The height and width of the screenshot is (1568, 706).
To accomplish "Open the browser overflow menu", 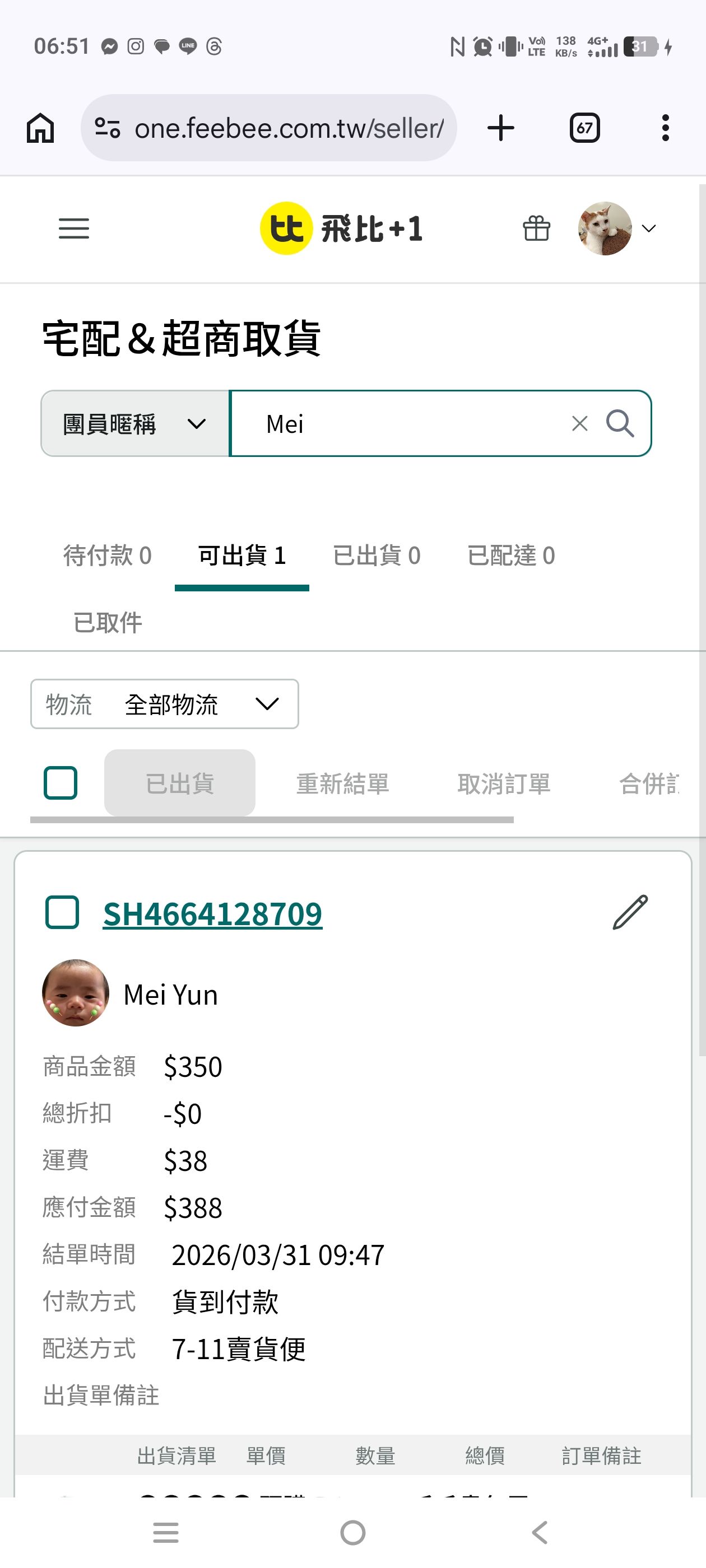I will (665, 128).
